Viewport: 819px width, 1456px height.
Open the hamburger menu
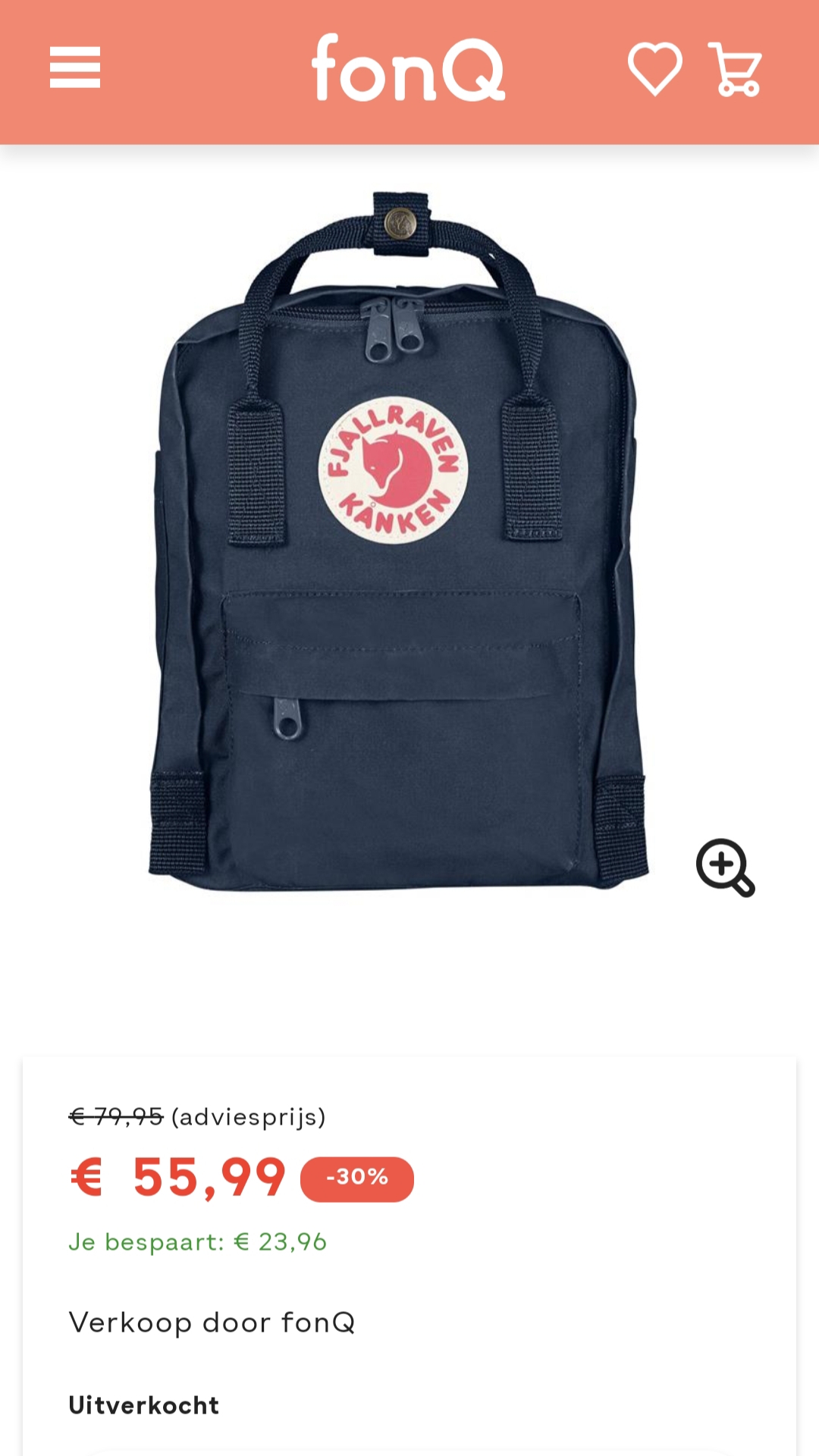75,67
